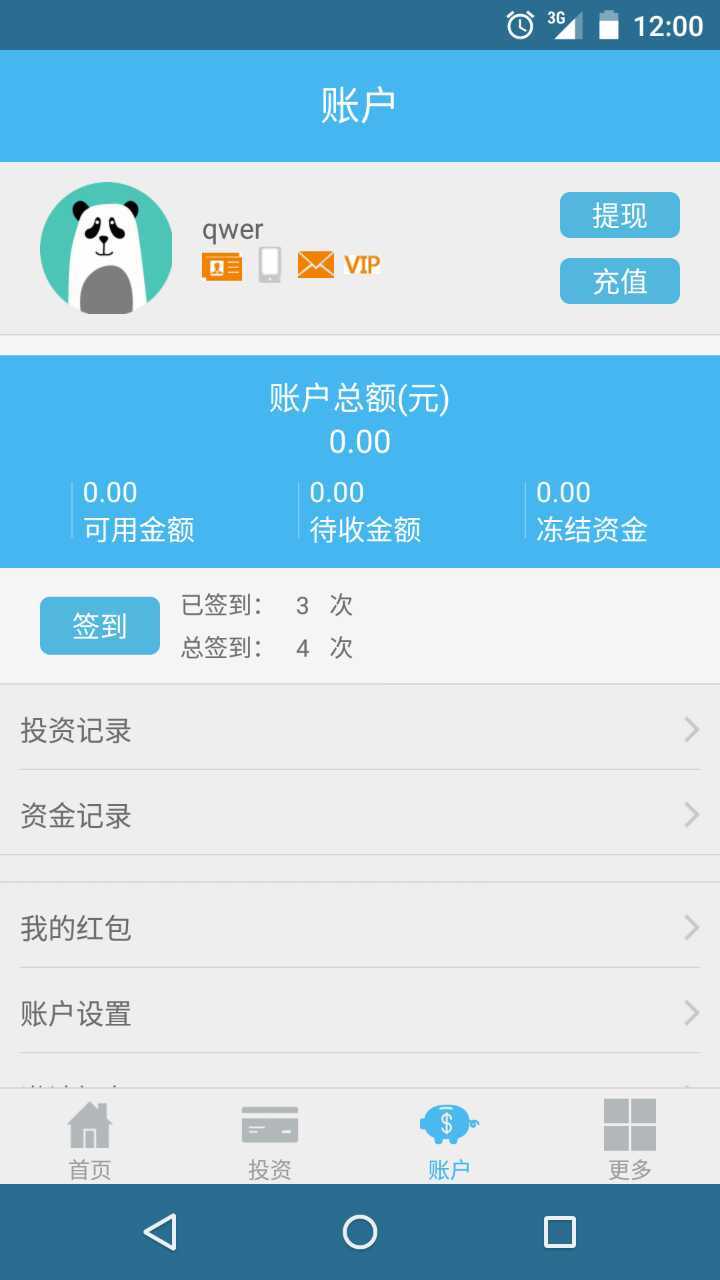The image size is (720, 1280).
Task: Go to the system home screen
Action: [360, 1232]
